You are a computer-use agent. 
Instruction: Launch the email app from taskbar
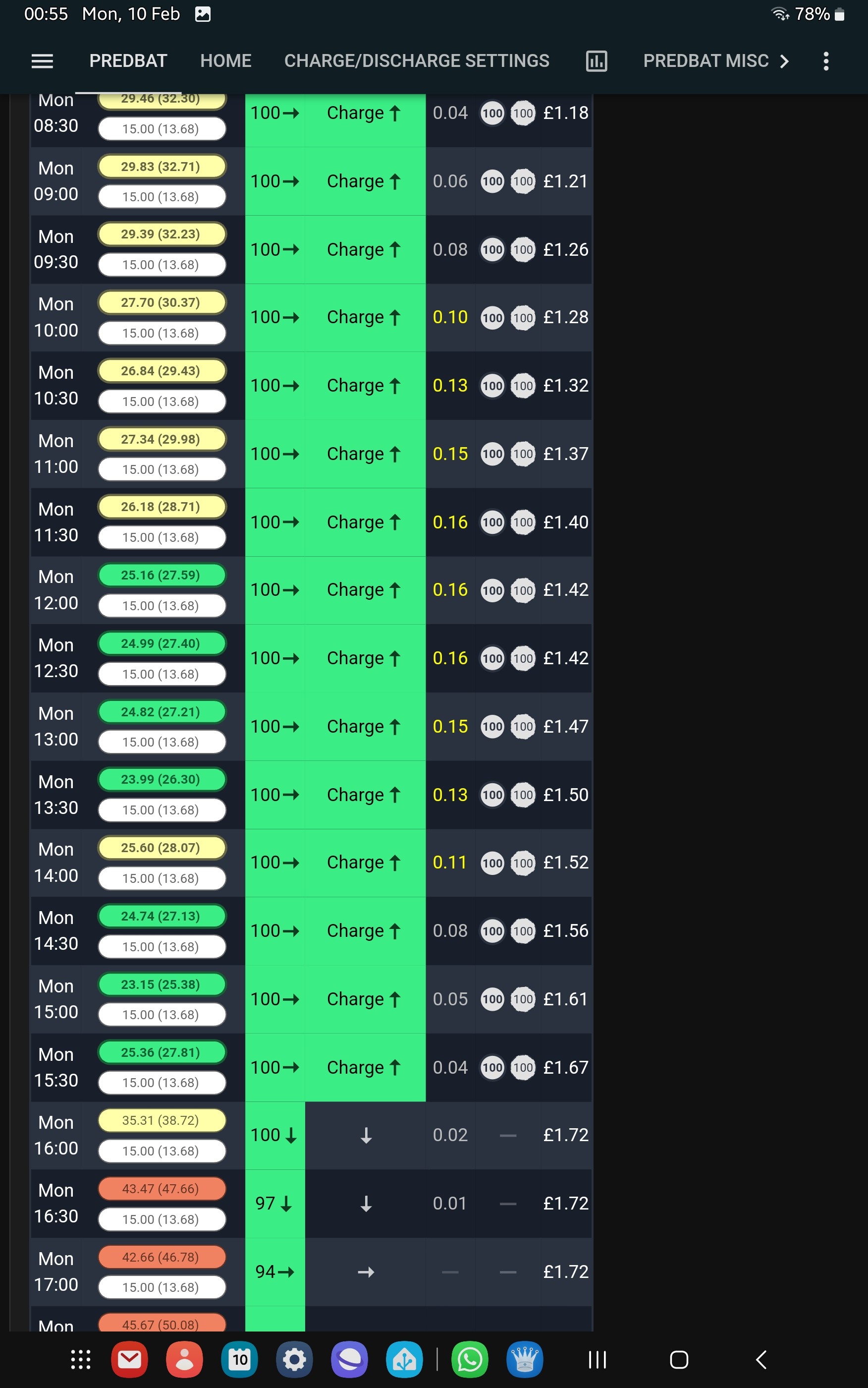(x=130, y=1359)
